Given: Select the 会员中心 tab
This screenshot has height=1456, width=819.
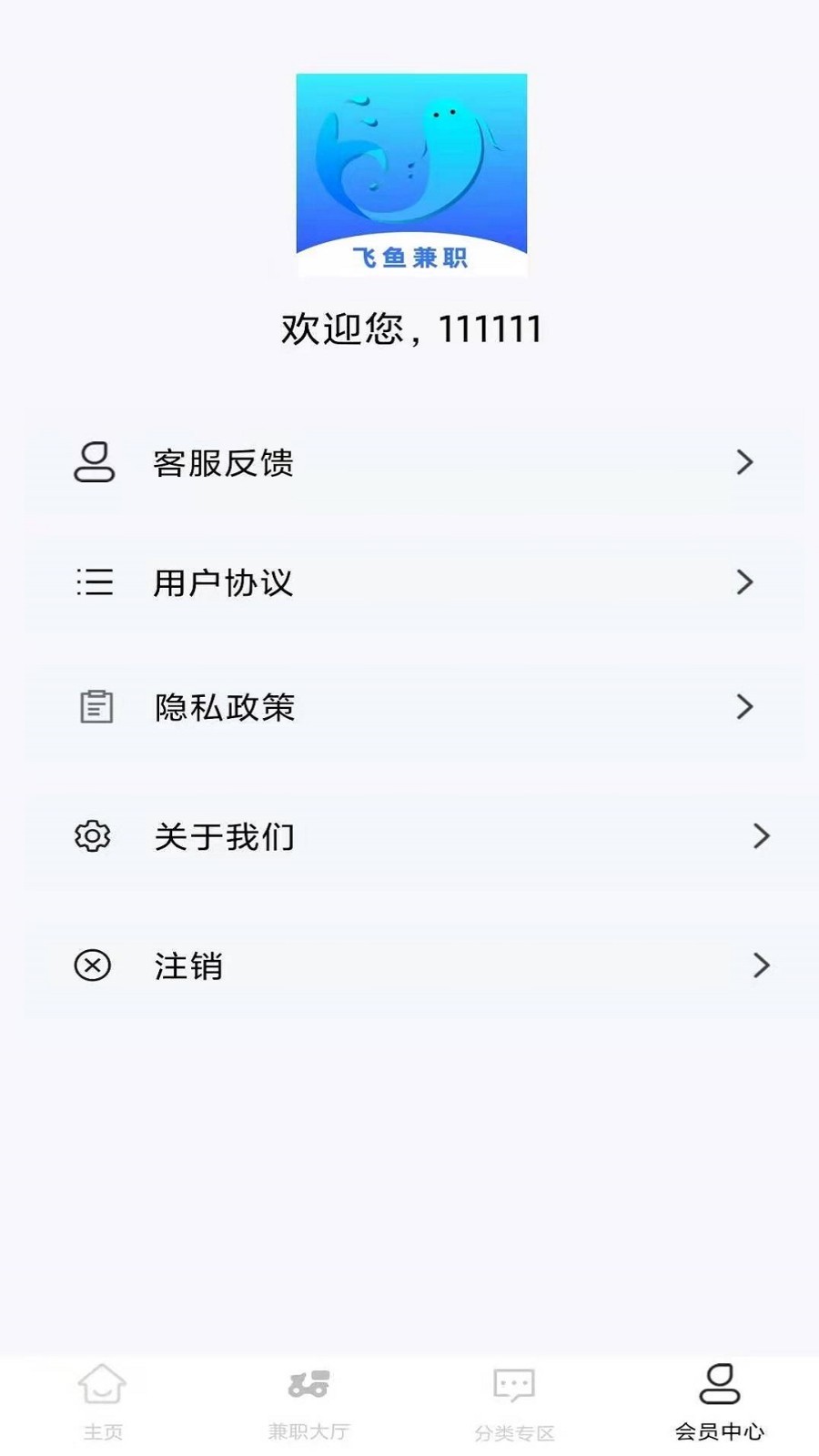Looking at the screenshot, I should point(719,1402).
